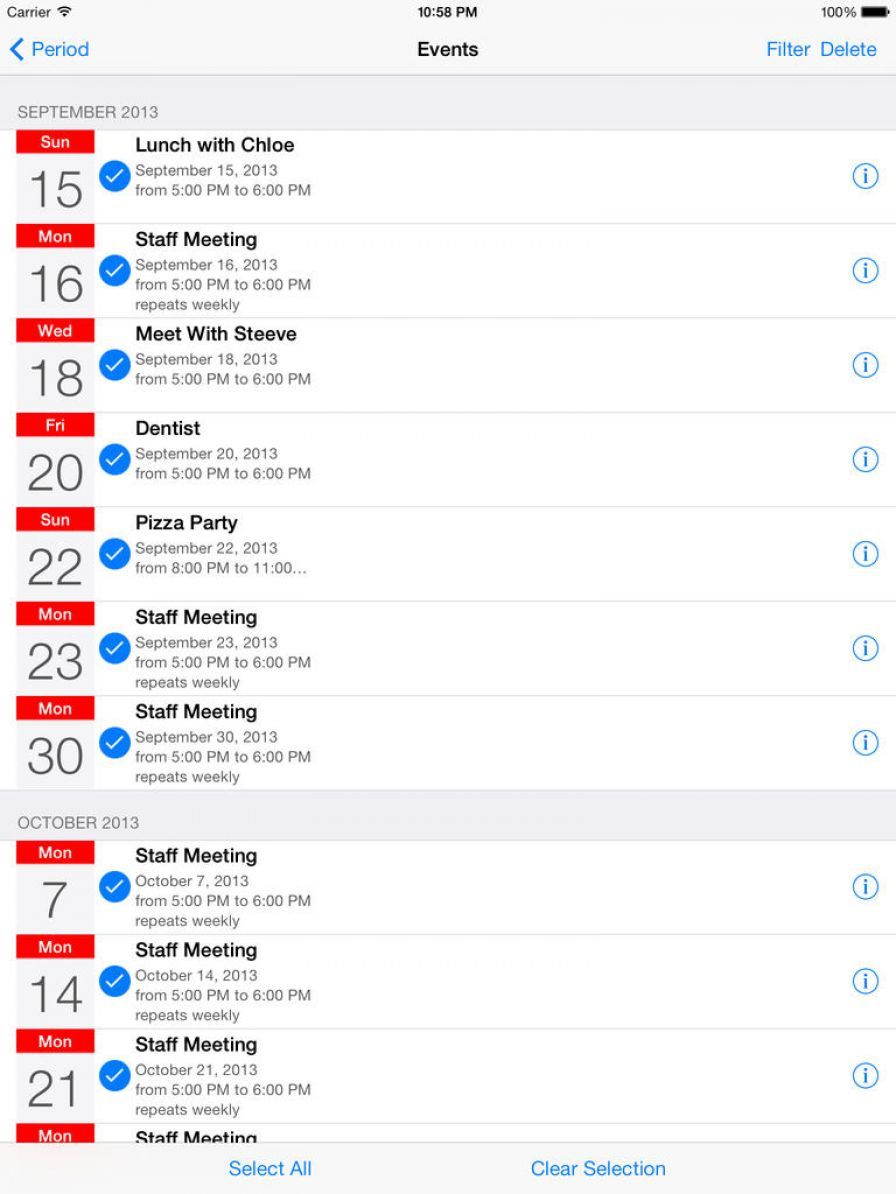Show info for Meet With Steeve
This screenshot has height=1194, width=896.
[864, 365]
